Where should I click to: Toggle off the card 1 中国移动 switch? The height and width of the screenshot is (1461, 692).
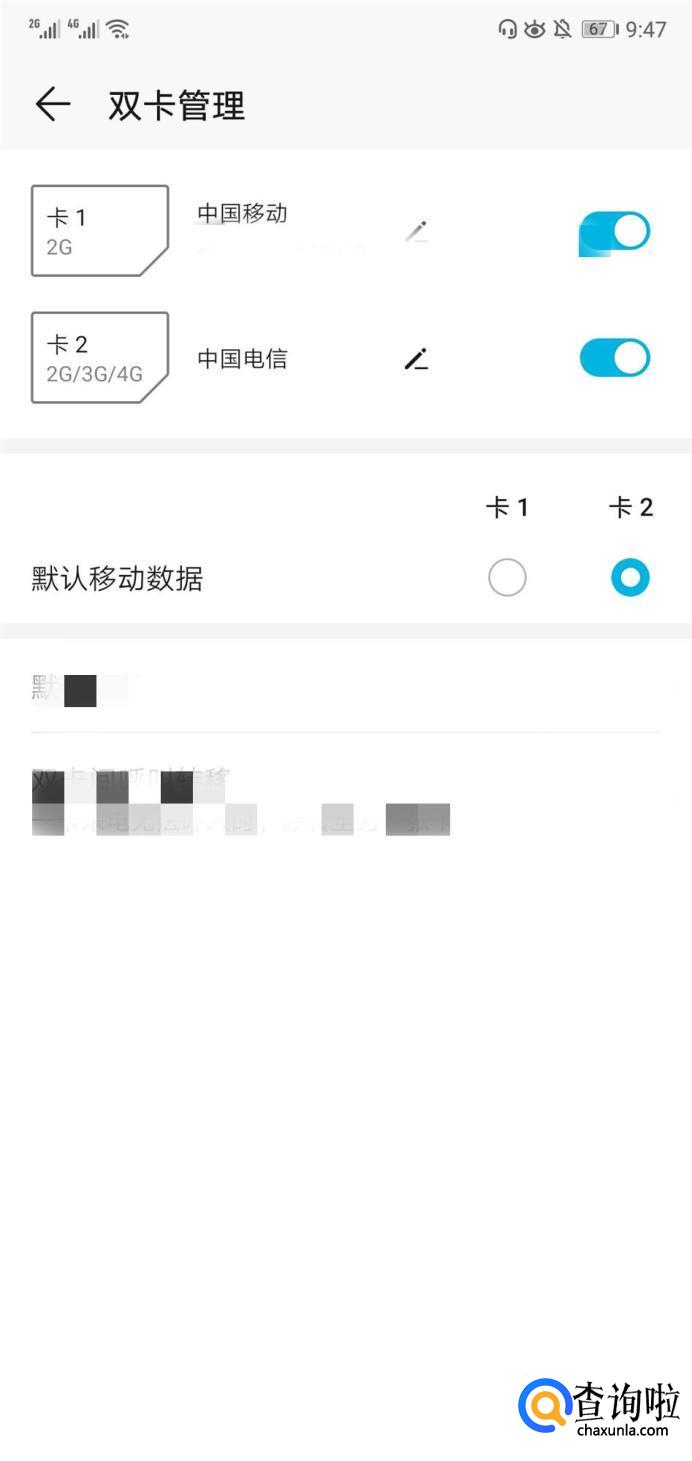pos(614,232)
